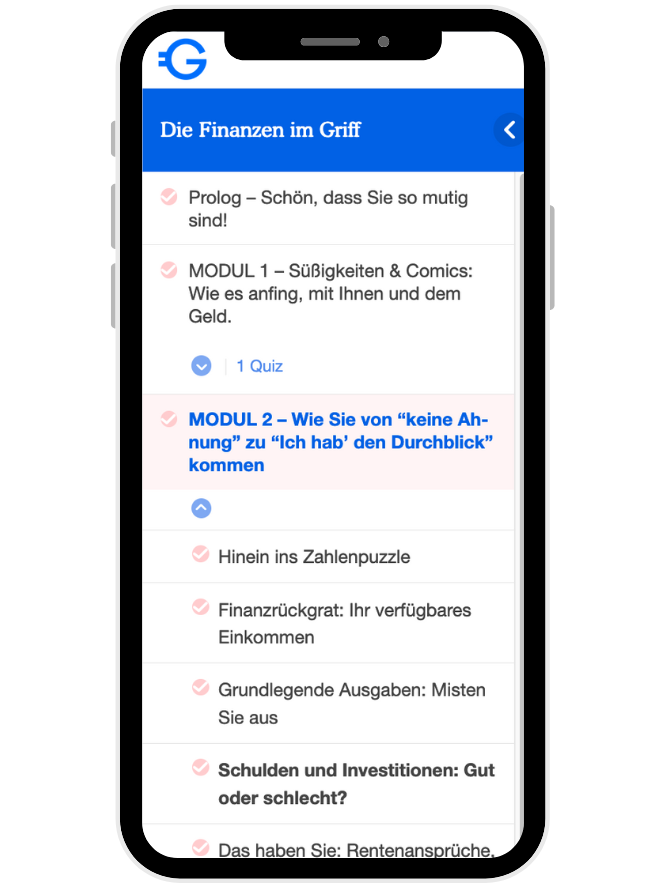Open Grundlegende Ausgaben: Misten Sie aus
Viewport: 666px width, 888px height.
(x=337, y=703)
